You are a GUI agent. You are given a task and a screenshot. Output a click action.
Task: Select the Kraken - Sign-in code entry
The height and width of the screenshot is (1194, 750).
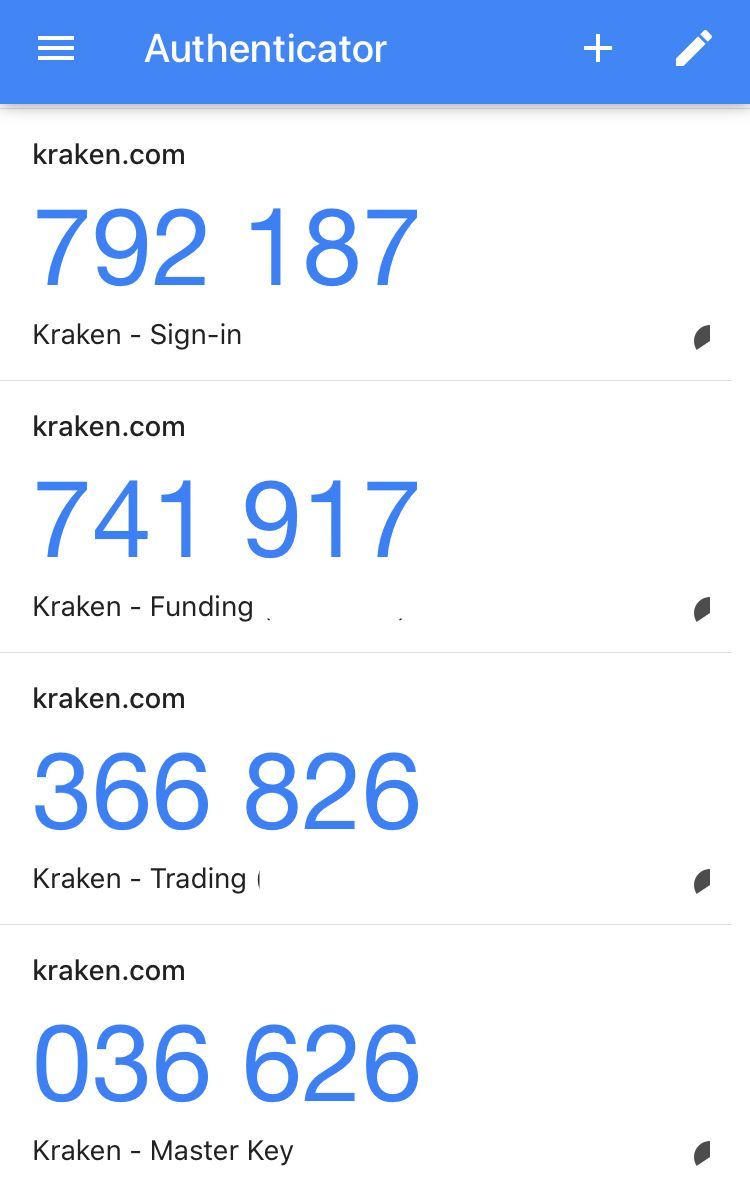click(x=226, y=247)
